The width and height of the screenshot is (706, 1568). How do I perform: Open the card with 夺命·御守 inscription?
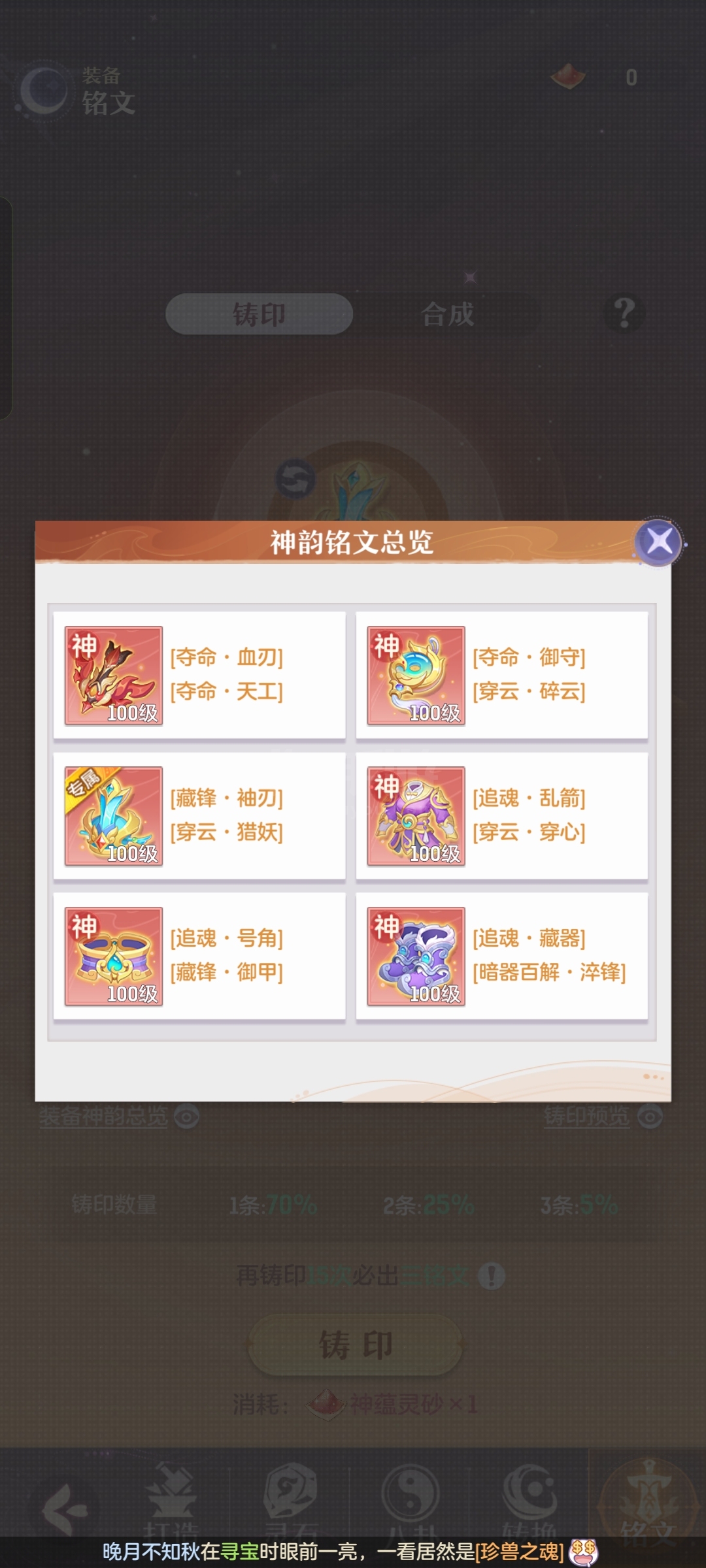tap(501, 675)
